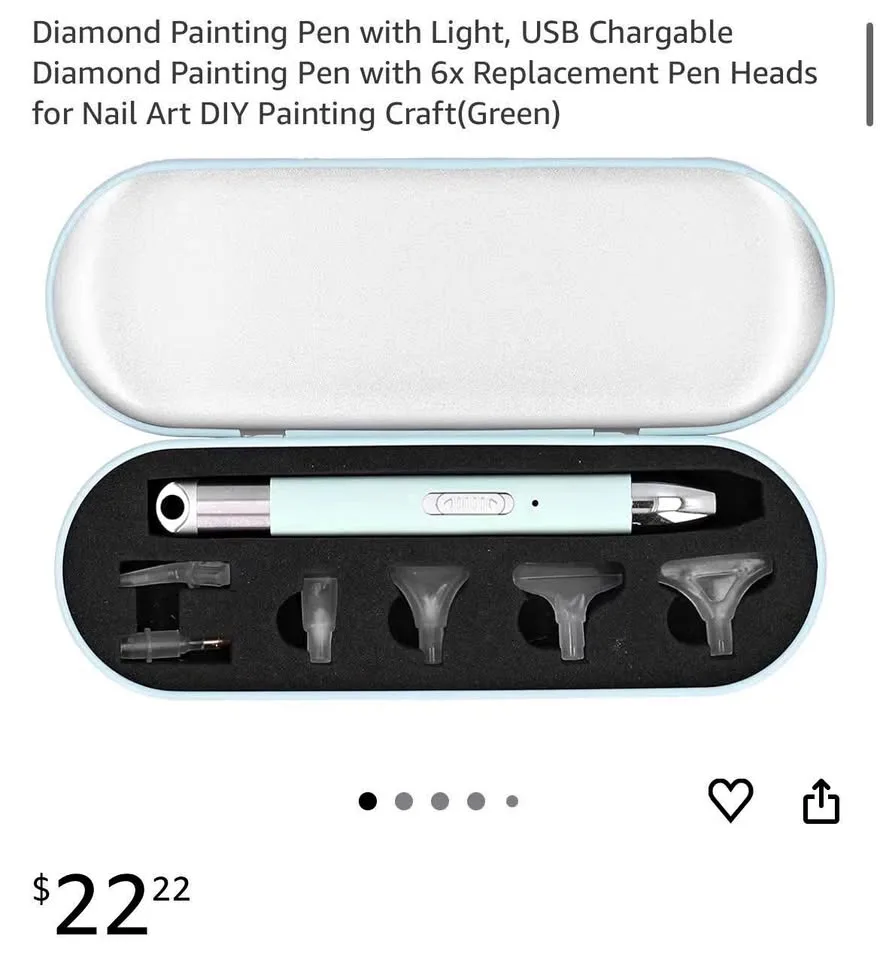The height and width of the screenshot is (960, 880).
Task: Select the fourth carousel indicator dot
Action: tap(476, 800)
